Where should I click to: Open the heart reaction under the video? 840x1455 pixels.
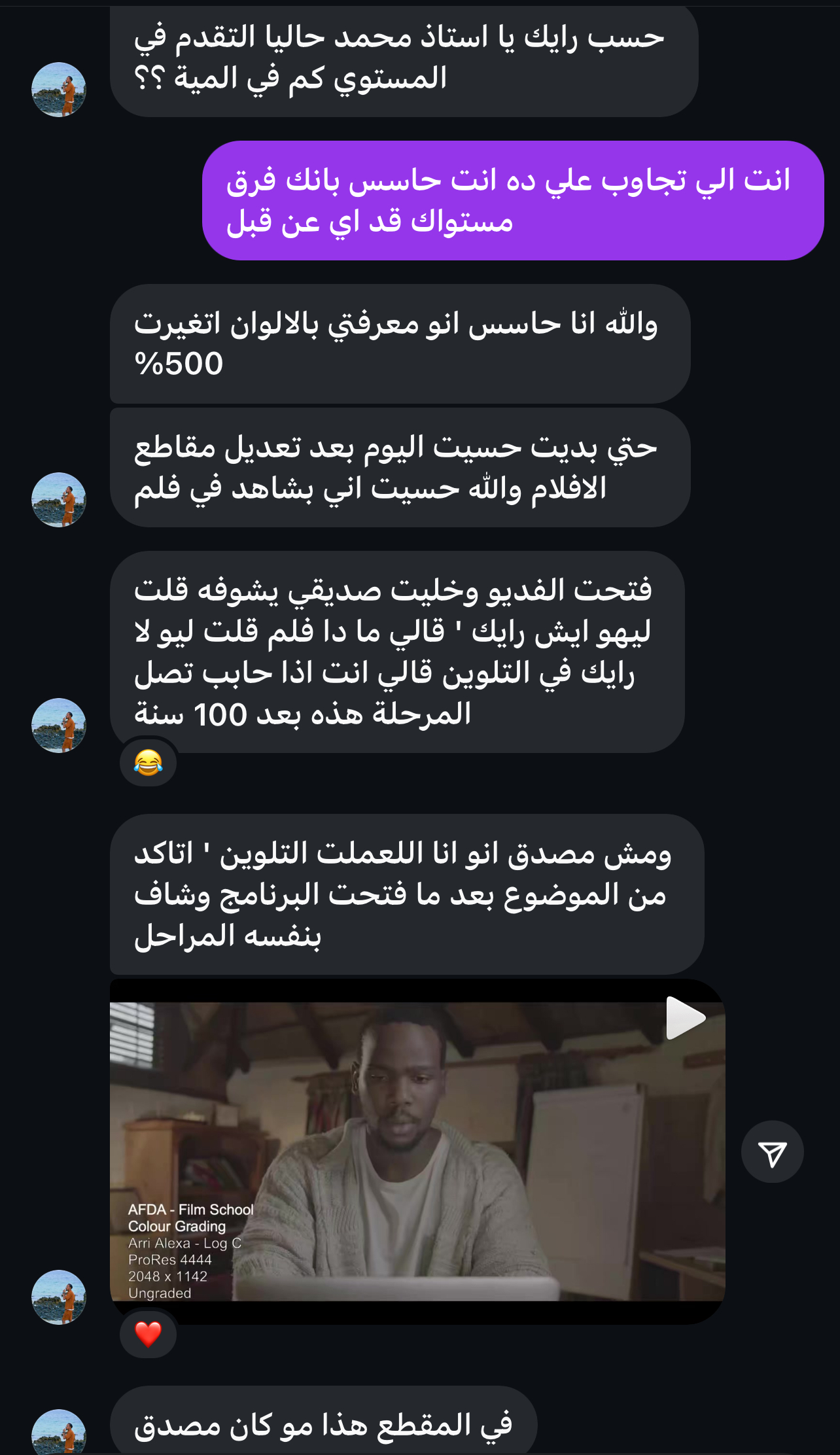pyautogui.click(x=148, y=1334)
